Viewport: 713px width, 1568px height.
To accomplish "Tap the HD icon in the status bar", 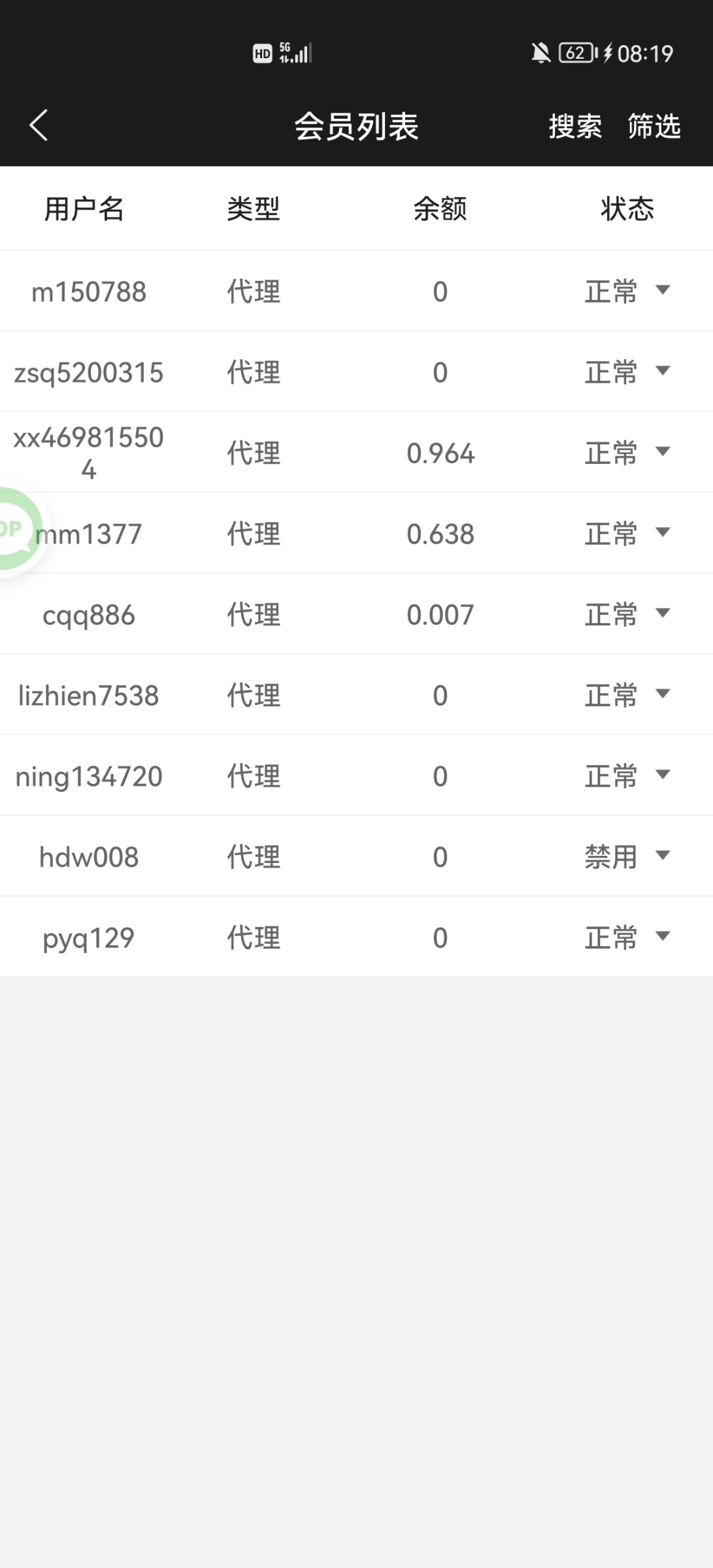I will pyautogui.click(x=261, y=52).
